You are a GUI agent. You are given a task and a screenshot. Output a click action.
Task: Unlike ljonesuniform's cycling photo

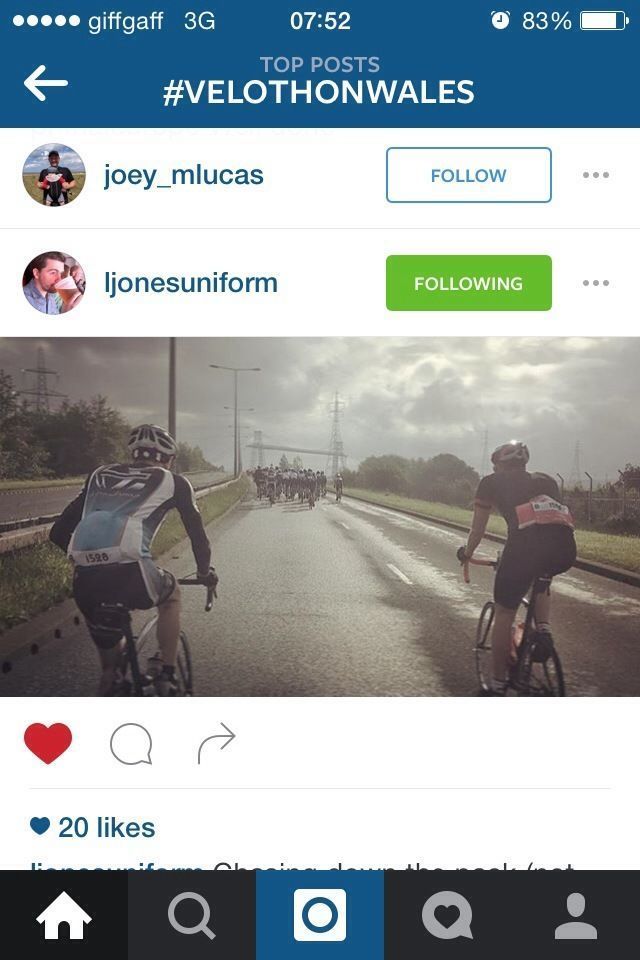click(48, 743)
